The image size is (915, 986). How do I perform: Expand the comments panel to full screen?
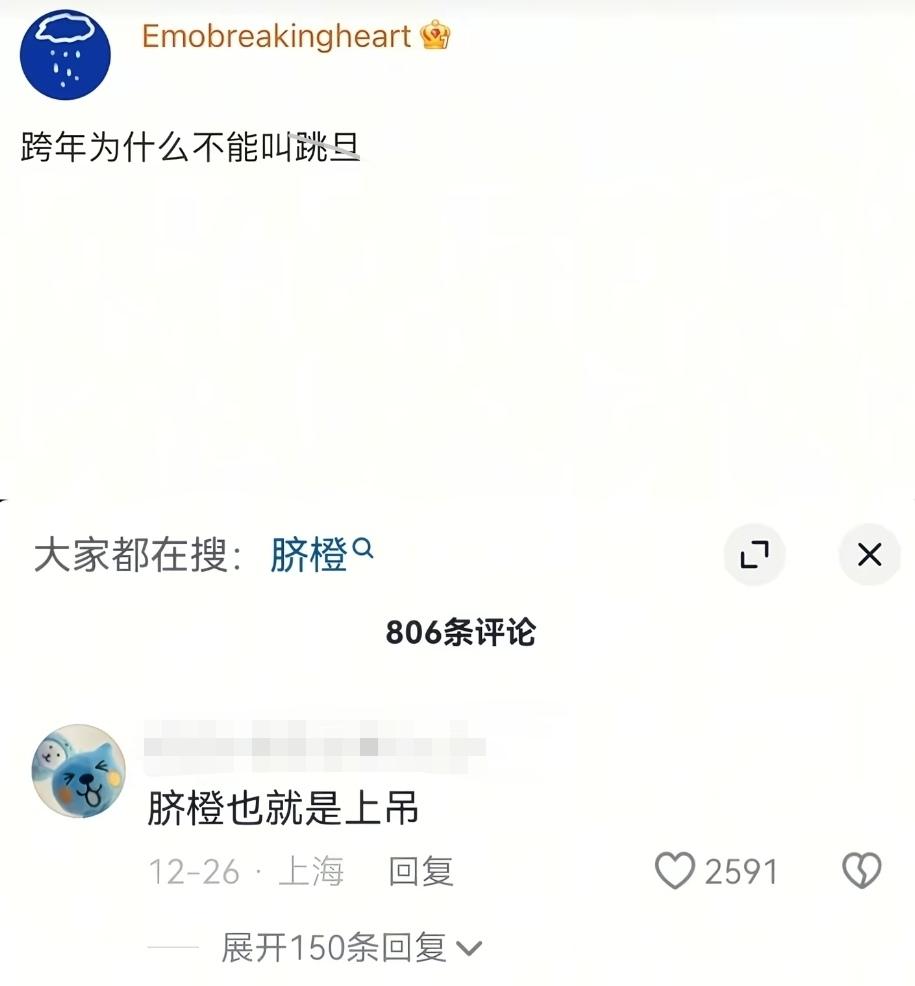(x=754, y=554)
